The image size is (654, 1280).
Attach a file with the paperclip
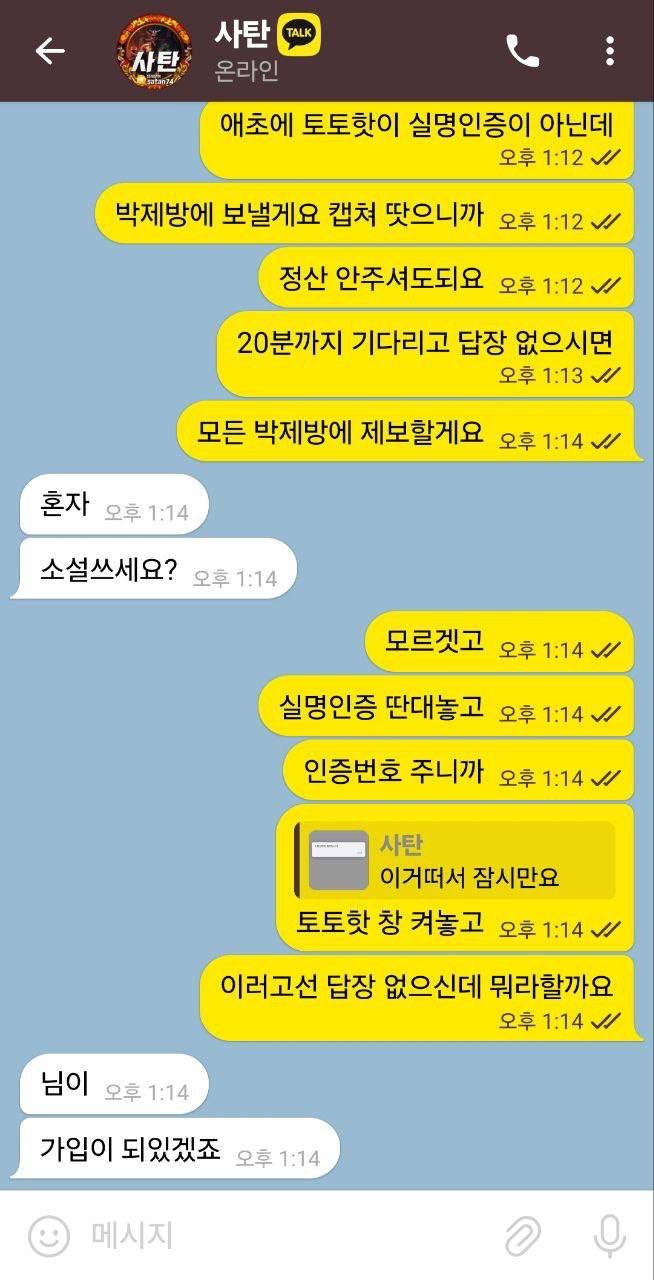522,1236
